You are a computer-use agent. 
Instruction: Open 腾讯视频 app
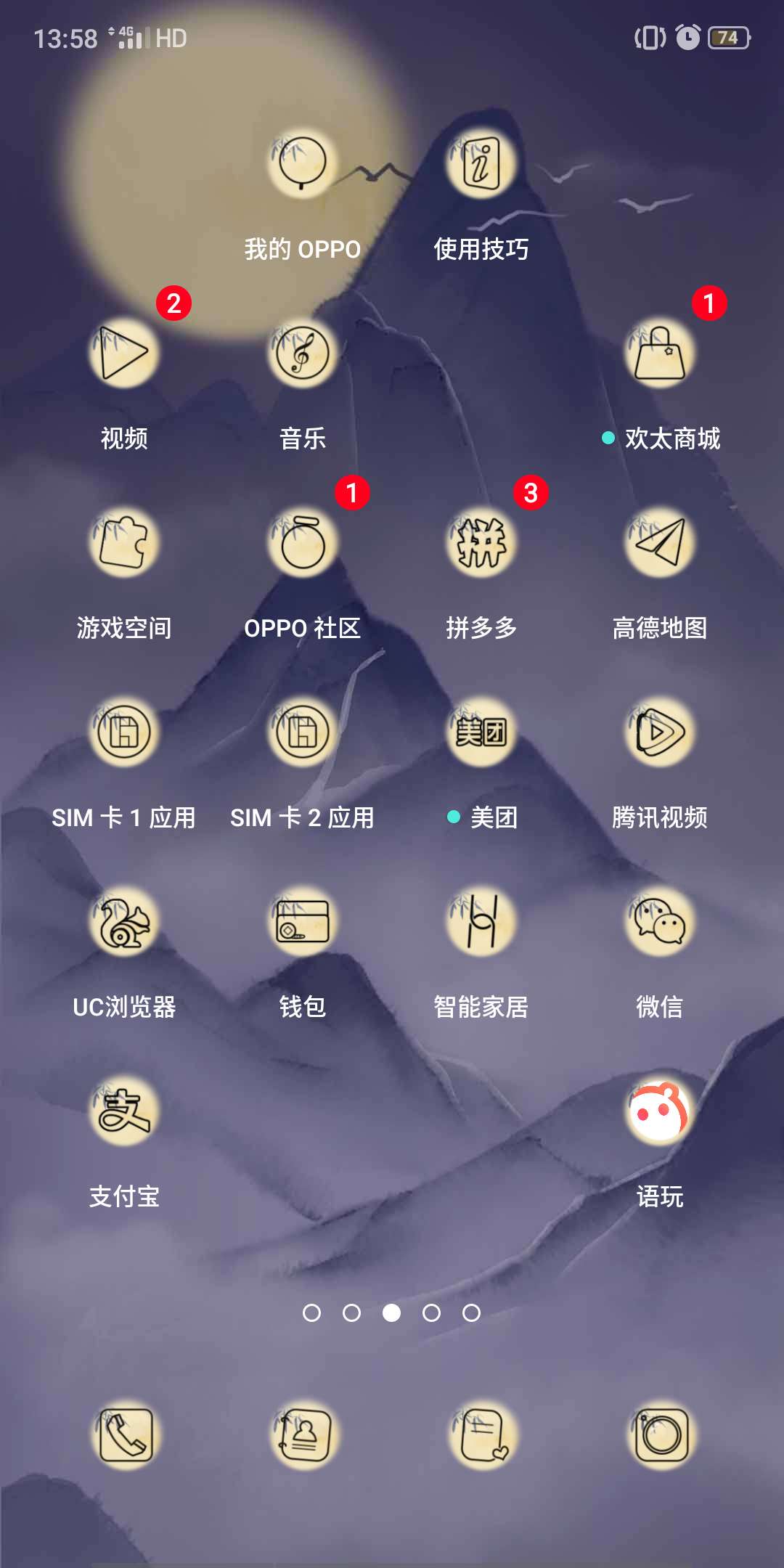(x=659, y=732)
